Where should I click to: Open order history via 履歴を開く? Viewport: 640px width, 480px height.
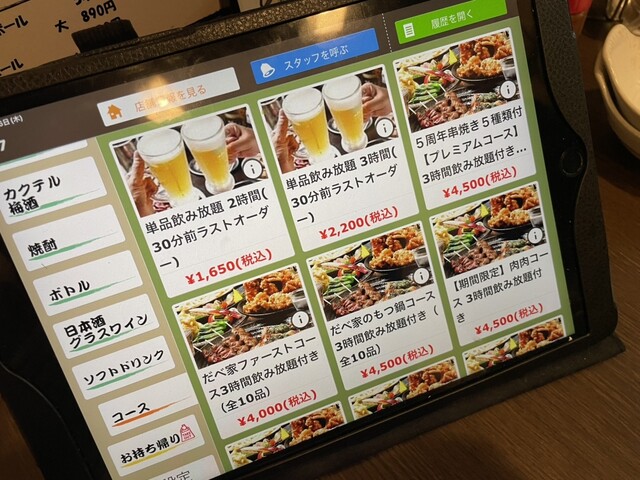coord(449,21)
